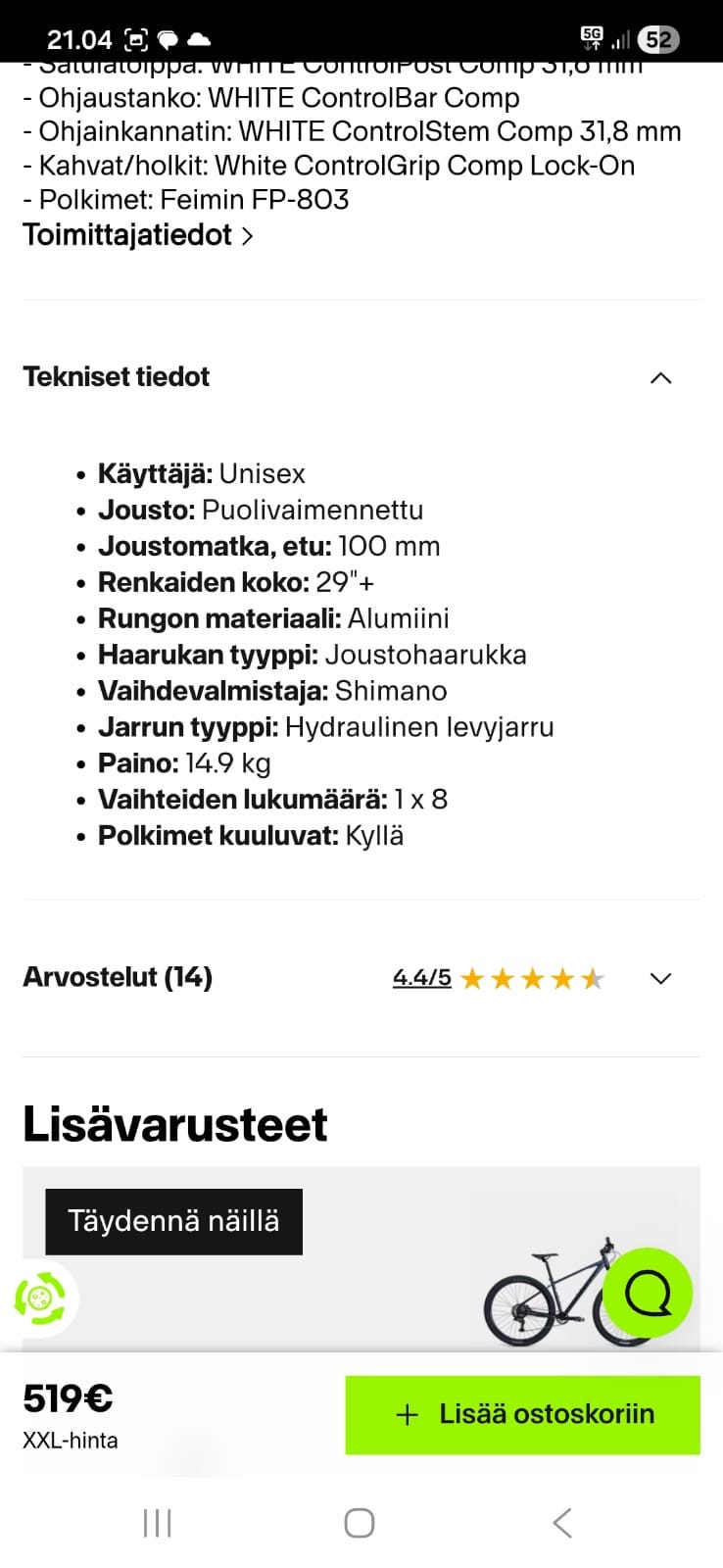This screenshot has width=723, height=1568.
Task: Select the screenshot icon in status bar
Action: (x=134, y=39)
